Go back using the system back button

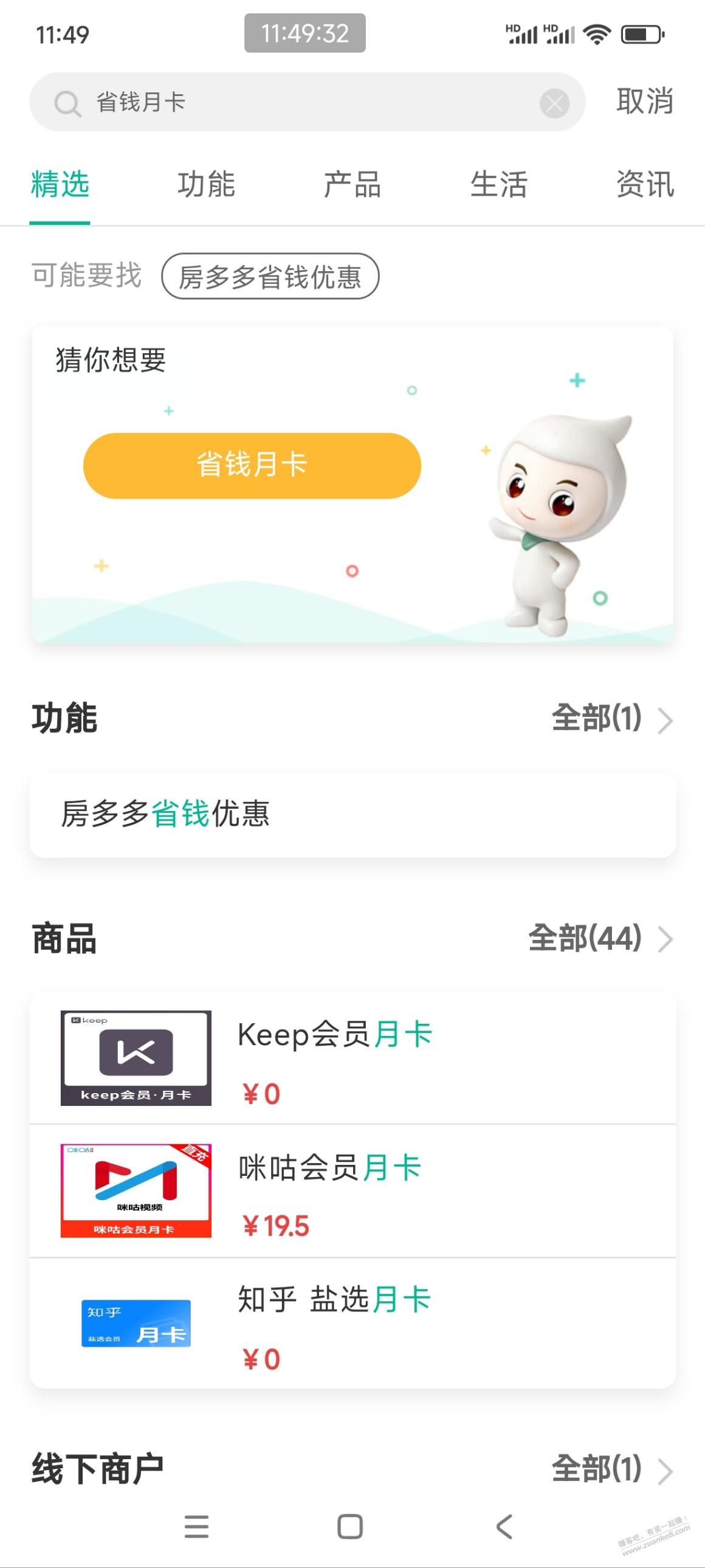(504, 1527)
